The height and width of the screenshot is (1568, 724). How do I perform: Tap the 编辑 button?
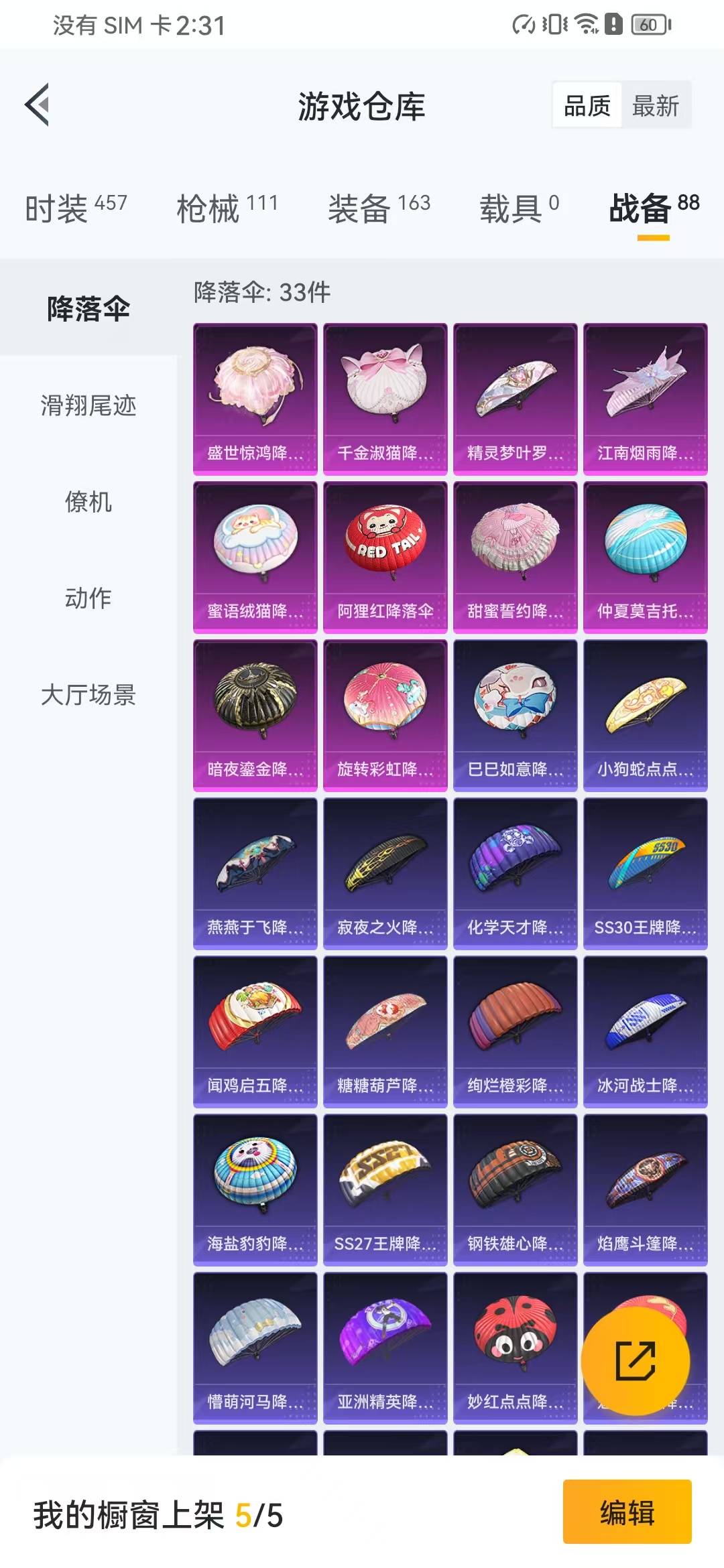[x=627, y=1512]
